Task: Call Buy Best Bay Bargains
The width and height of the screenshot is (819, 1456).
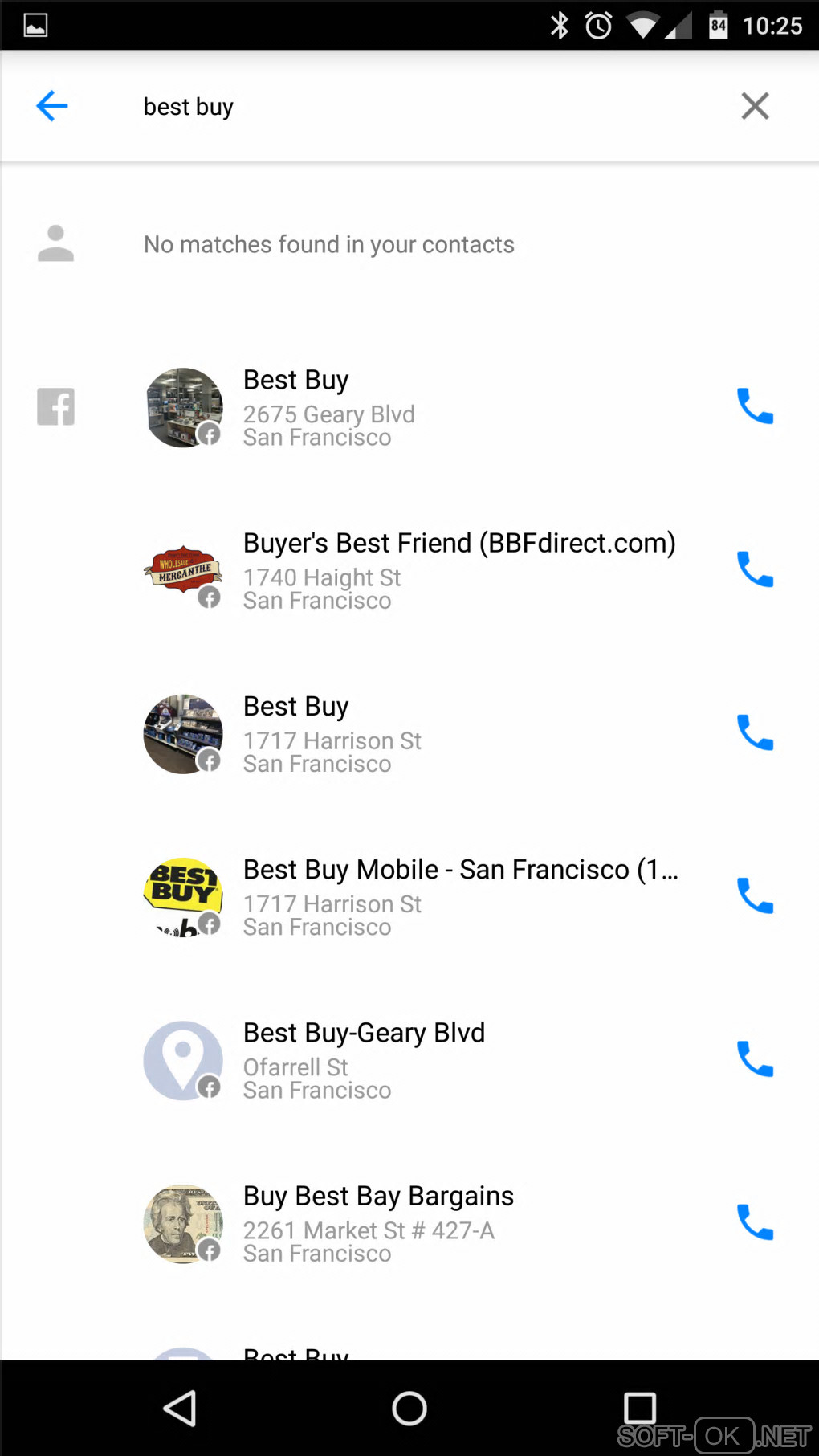Action: coord(755,1223)
